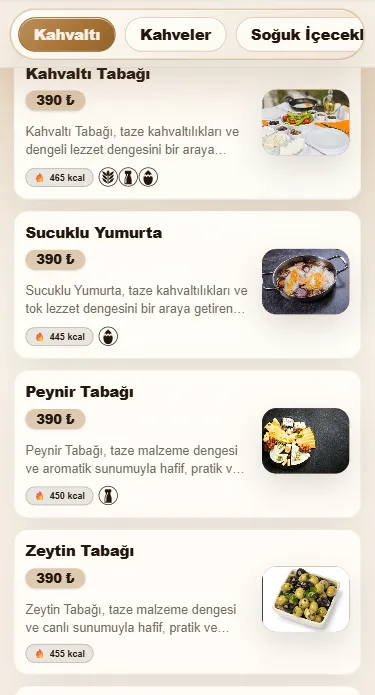Switch to the Kahveler tab
The width and height of the screenshot is (375, 695).
click(176, 35)
